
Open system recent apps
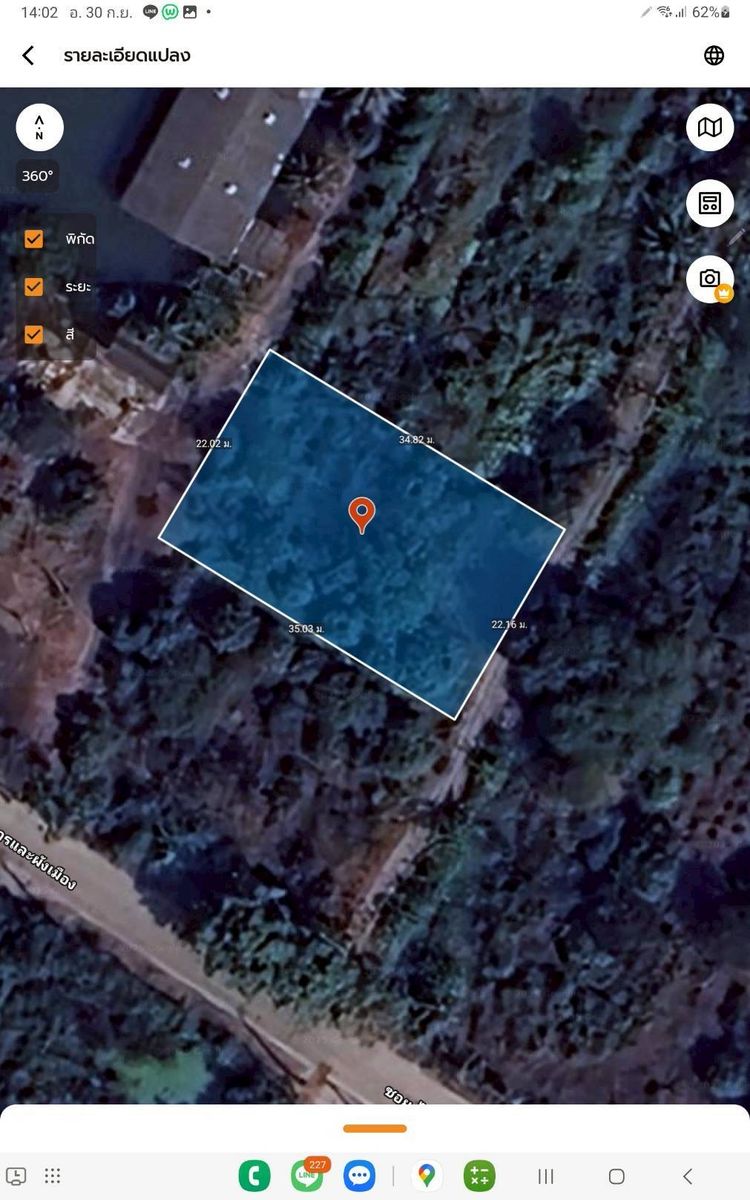point(546,1176)
